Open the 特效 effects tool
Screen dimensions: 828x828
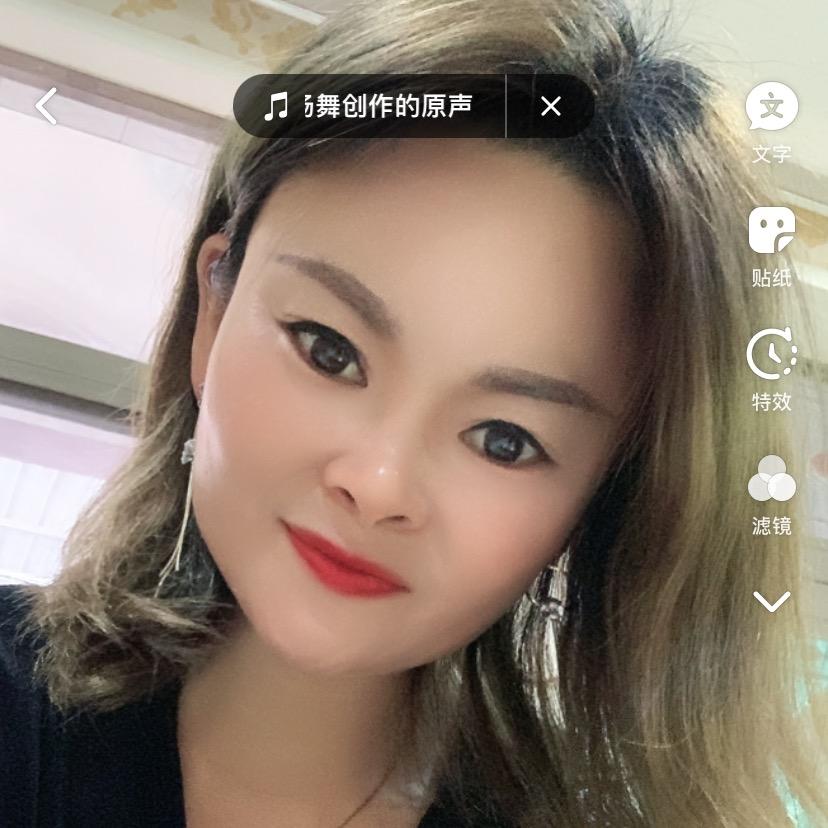point(772,368)
